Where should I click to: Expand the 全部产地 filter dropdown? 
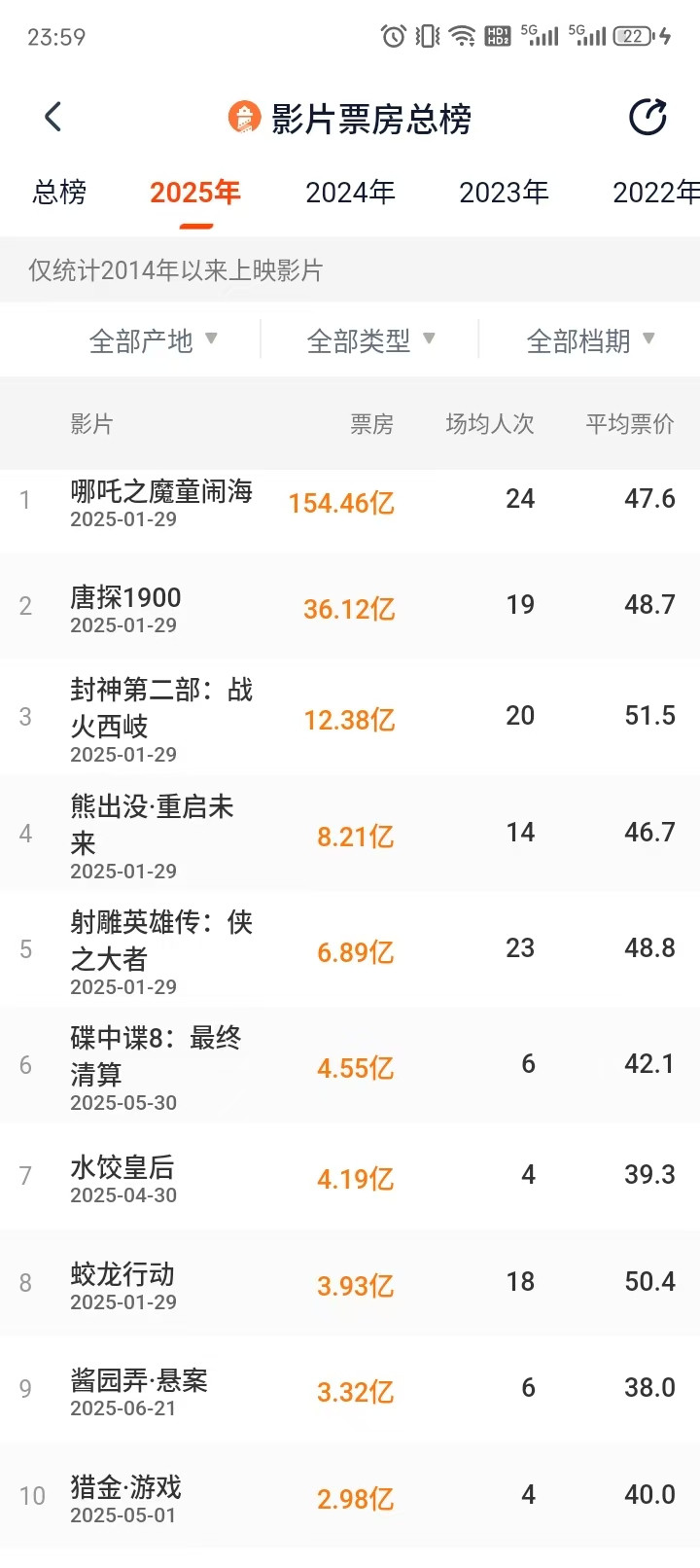click(x=154, y=340)
